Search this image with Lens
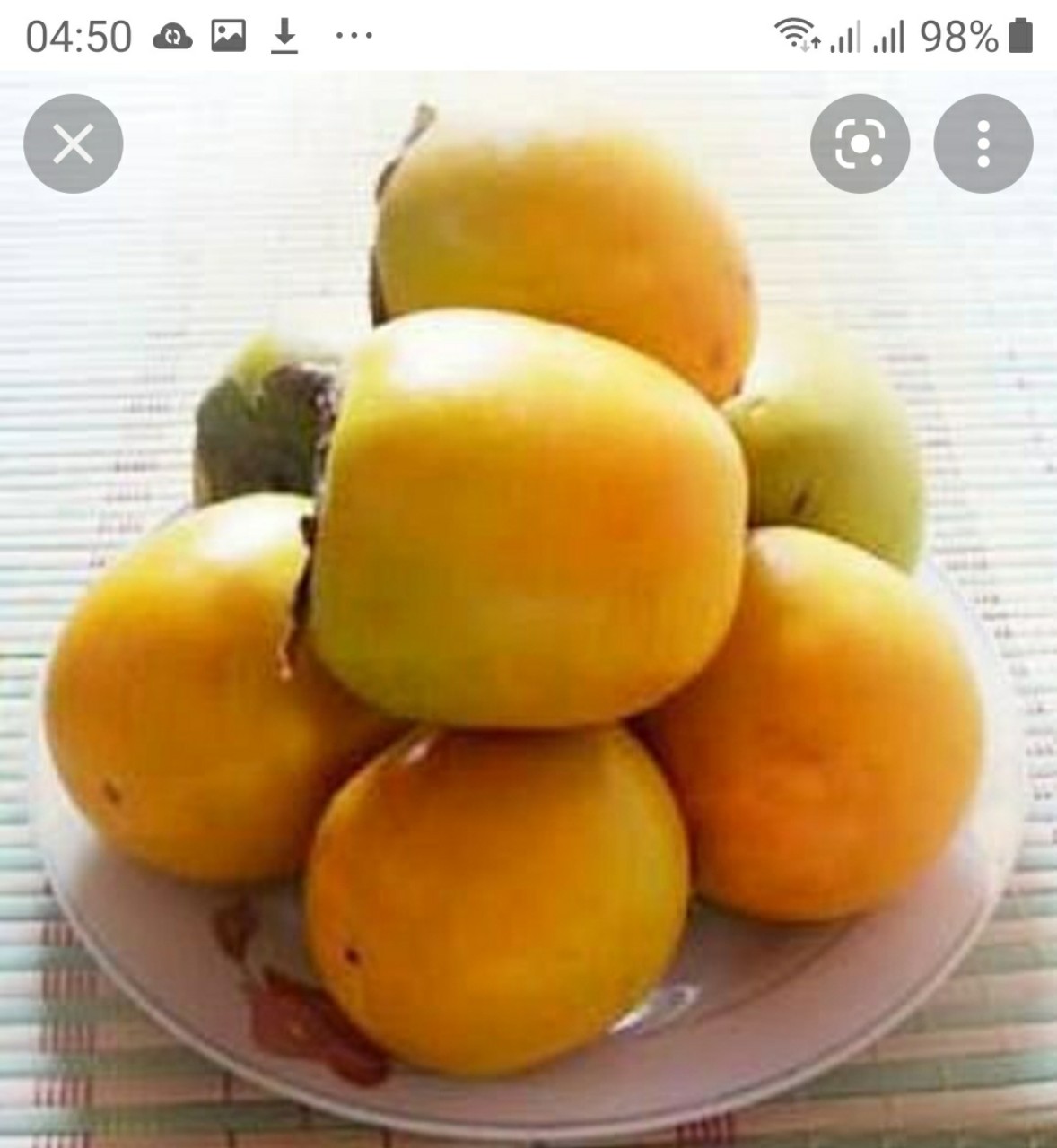The width and height of the screenshot is (1057, 1148). coord(860,143)
